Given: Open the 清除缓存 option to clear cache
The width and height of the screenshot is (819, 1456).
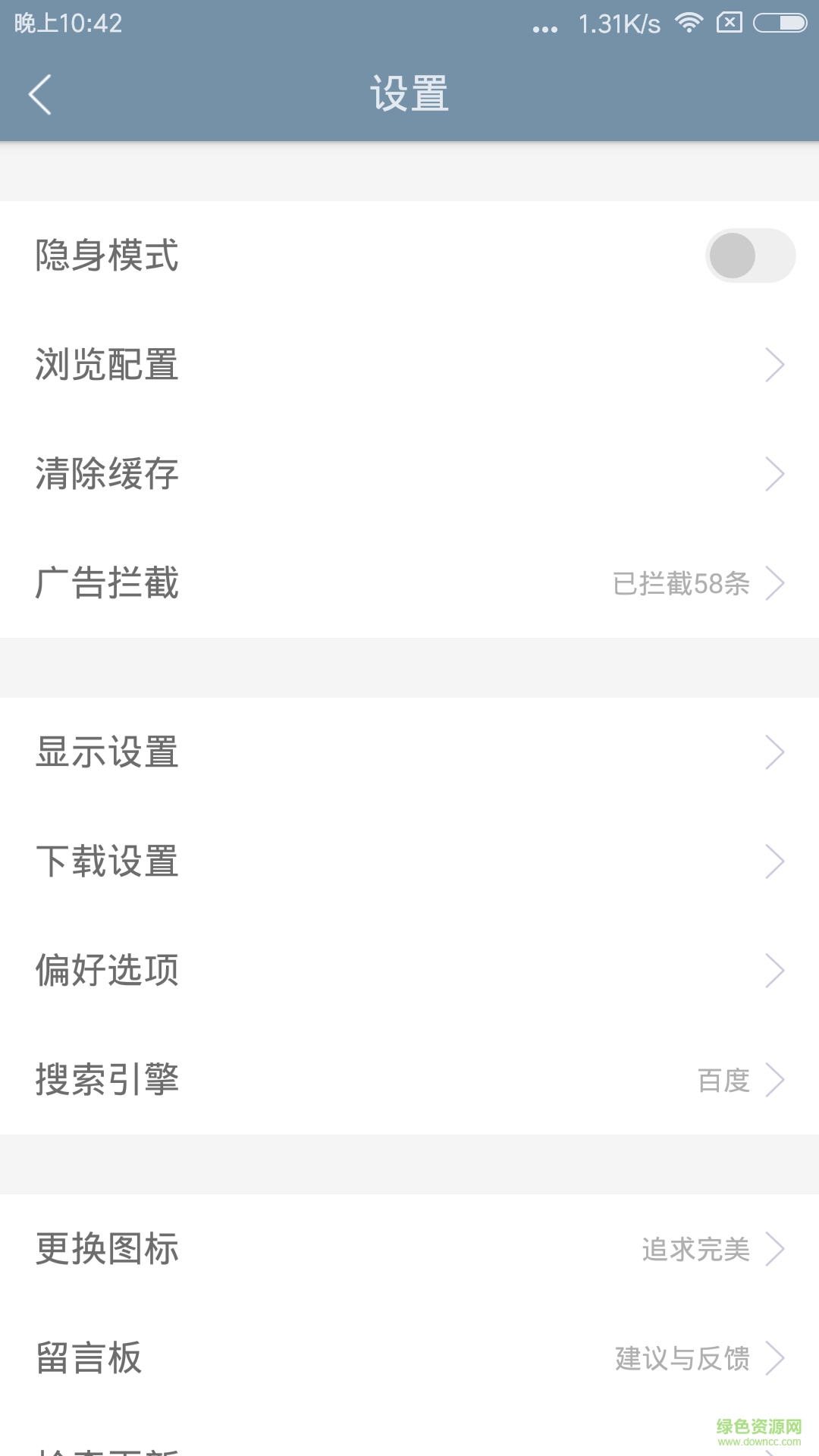Looking at the screenshot, I should [x=409, y=475].
